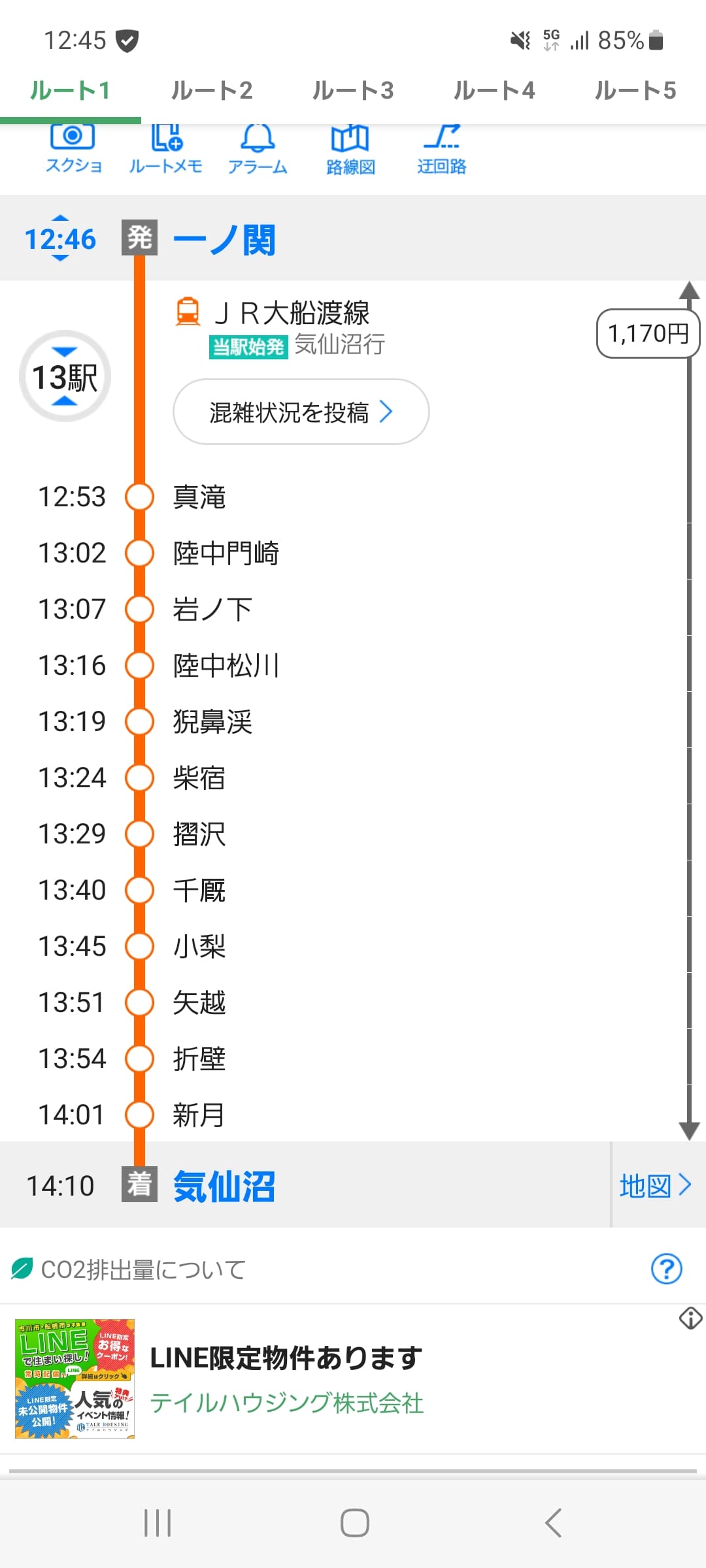Open ルートメモ to save the route
Screen dimensions: 706x1568
[165, 150]
